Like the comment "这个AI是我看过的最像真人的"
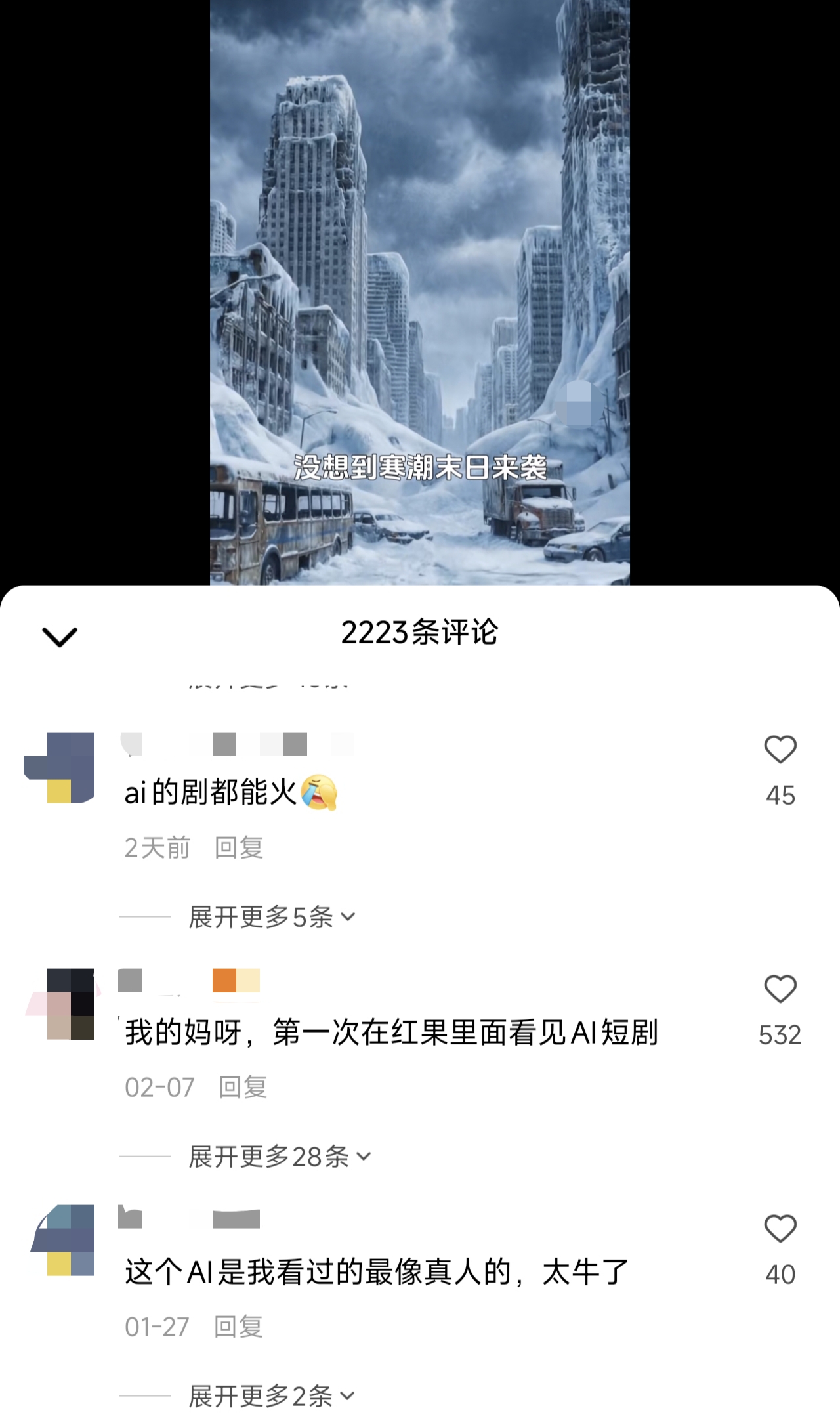The height and width of the screenshot is (1427, 840). 780,1229
